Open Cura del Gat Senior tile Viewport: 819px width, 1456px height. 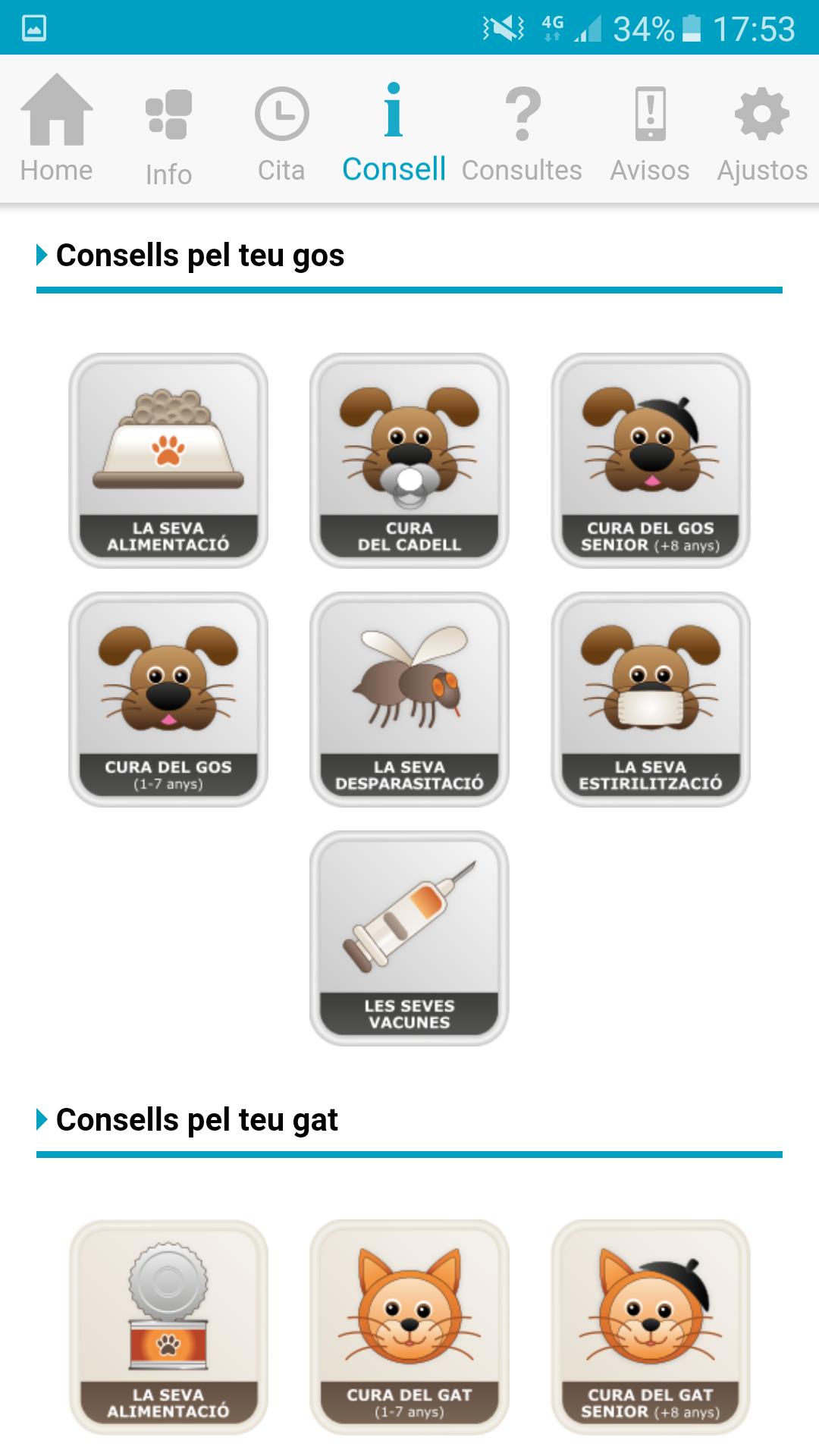(x=651, y=1327)
